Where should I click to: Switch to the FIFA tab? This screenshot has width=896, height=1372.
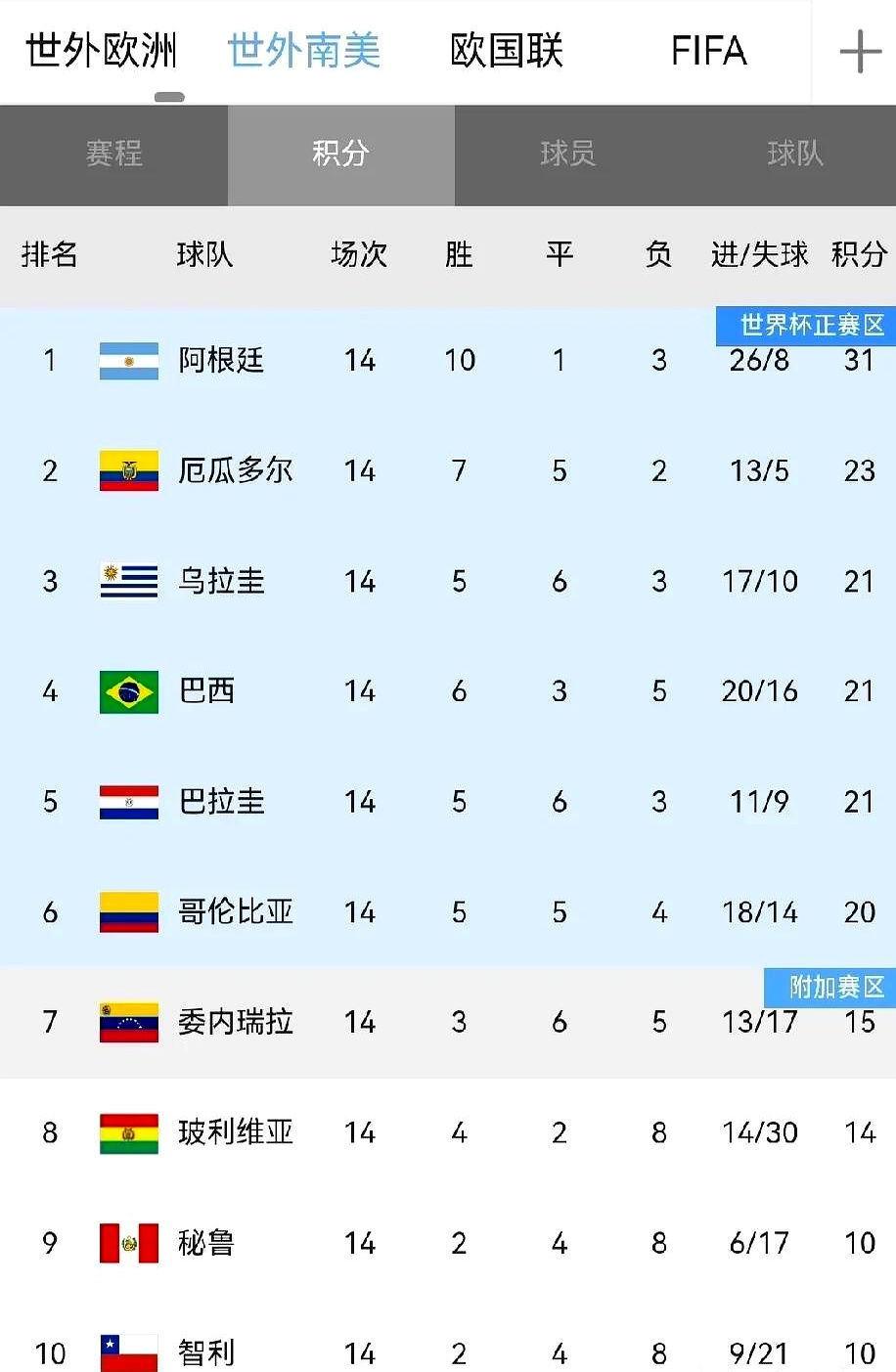[x=708, y=51]
